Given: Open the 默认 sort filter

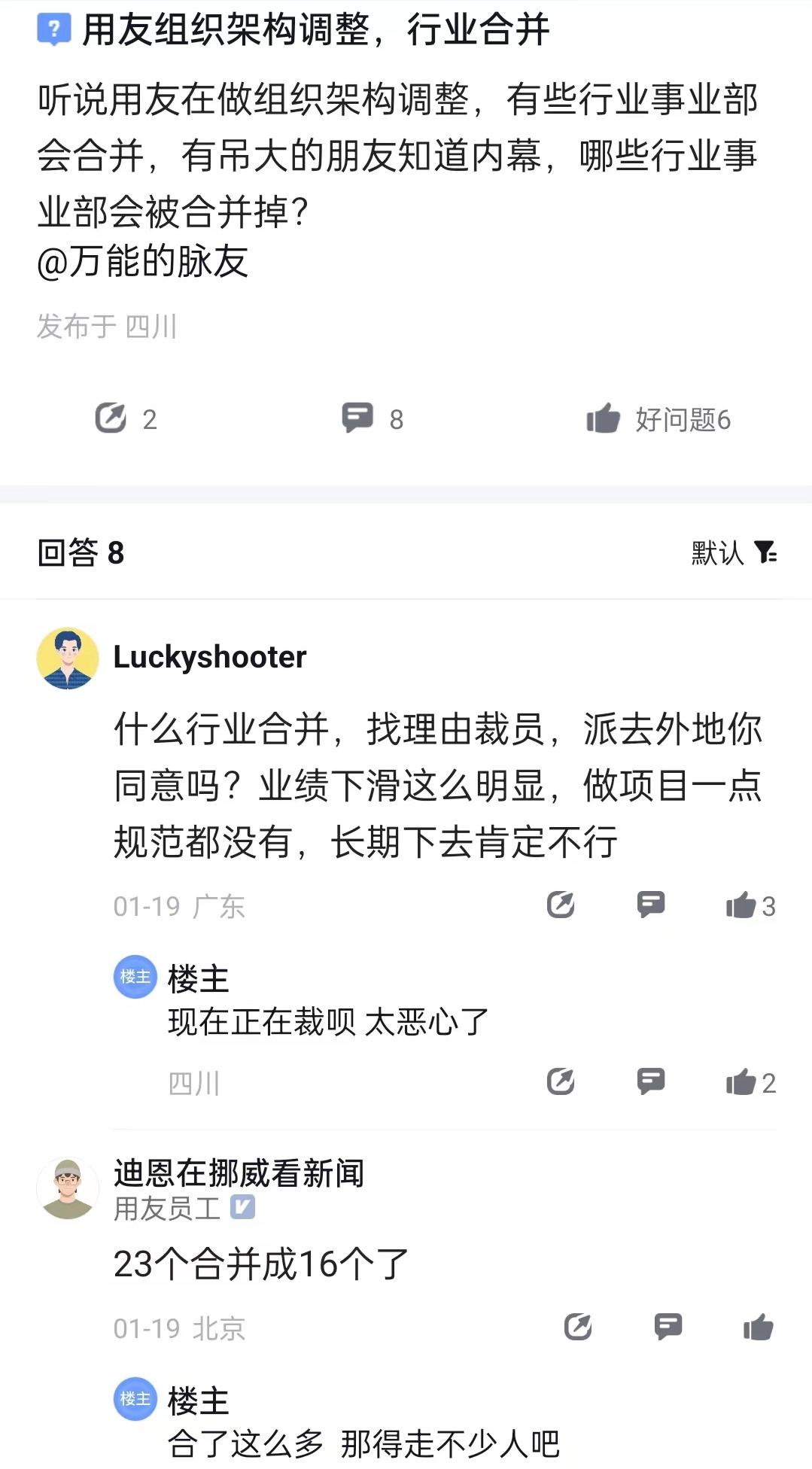Looking at the screenshot, I should [734, 553].
